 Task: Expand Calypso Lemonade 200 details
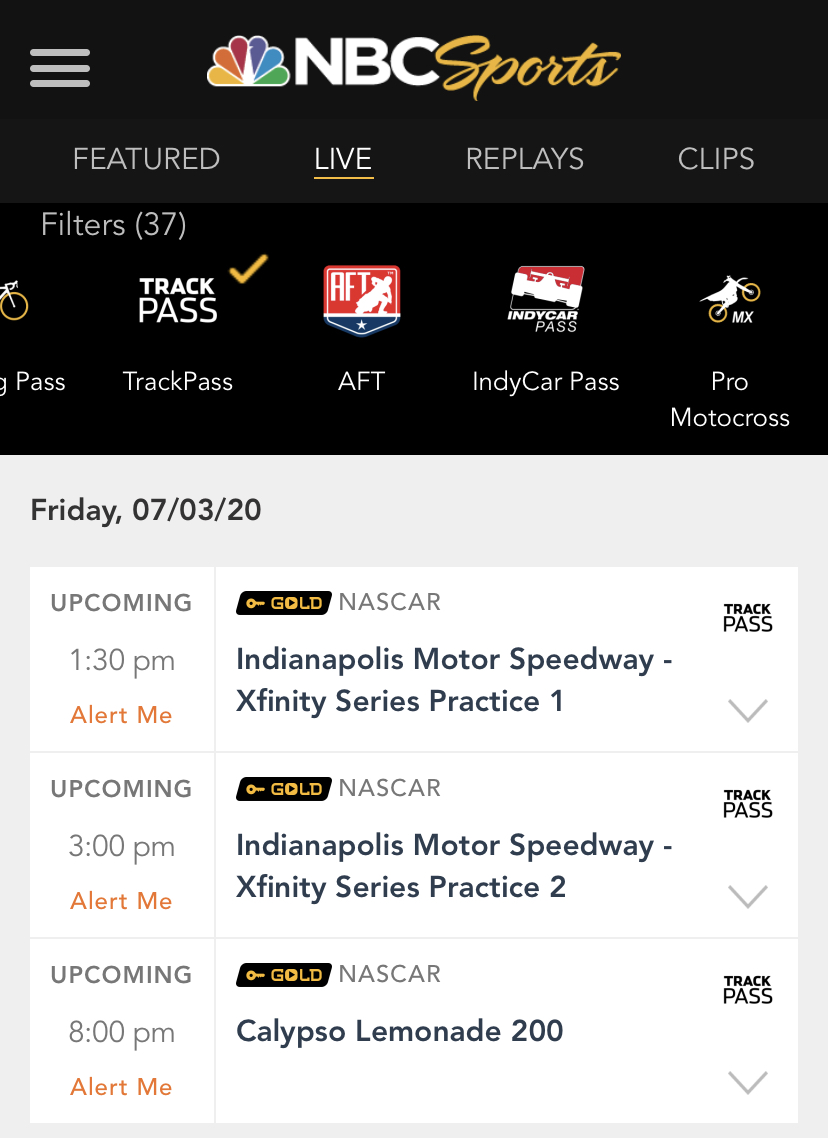[748, 1082]
